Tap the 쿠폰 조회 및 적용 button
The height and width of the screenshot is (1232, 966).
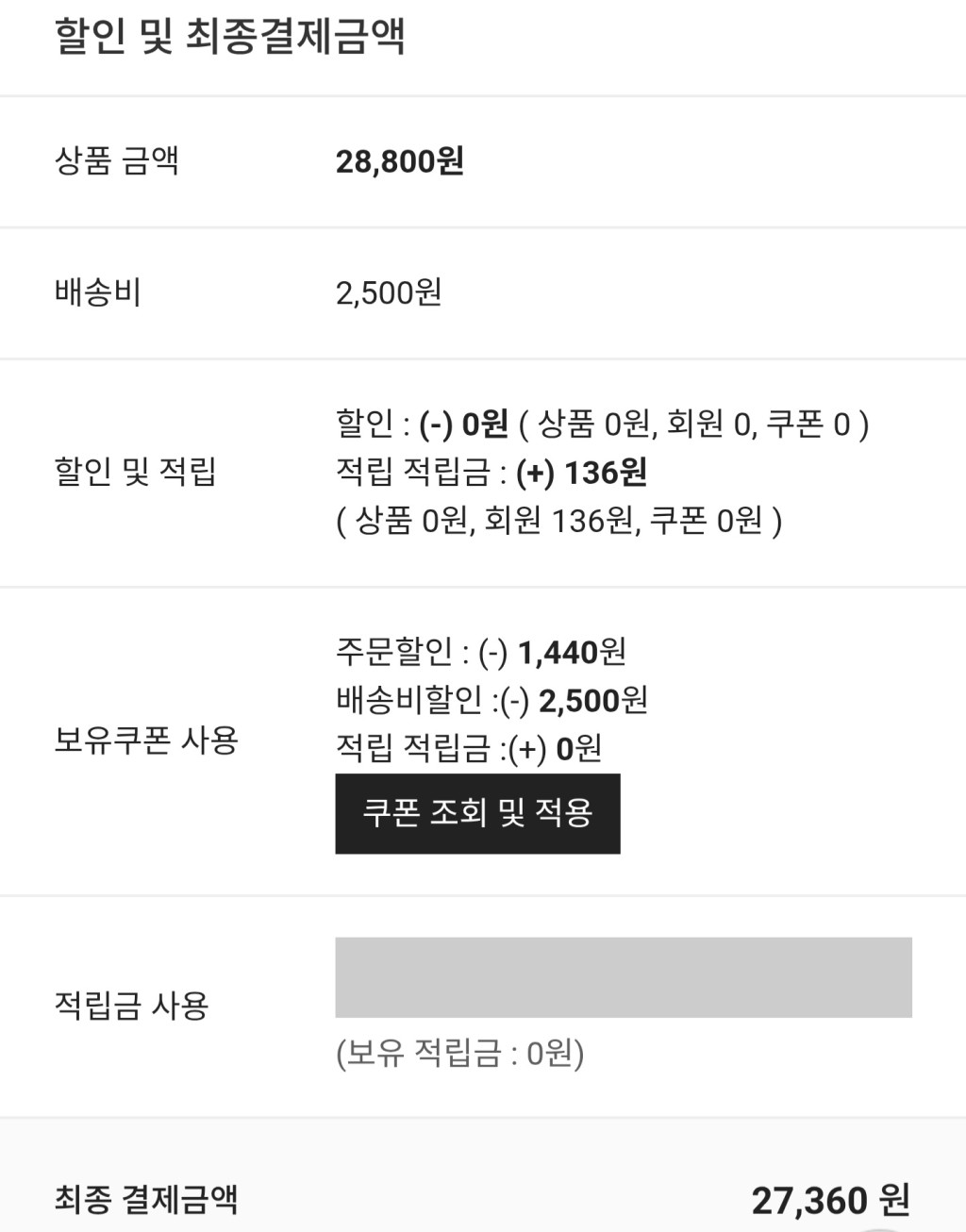(x=477, y=813)
